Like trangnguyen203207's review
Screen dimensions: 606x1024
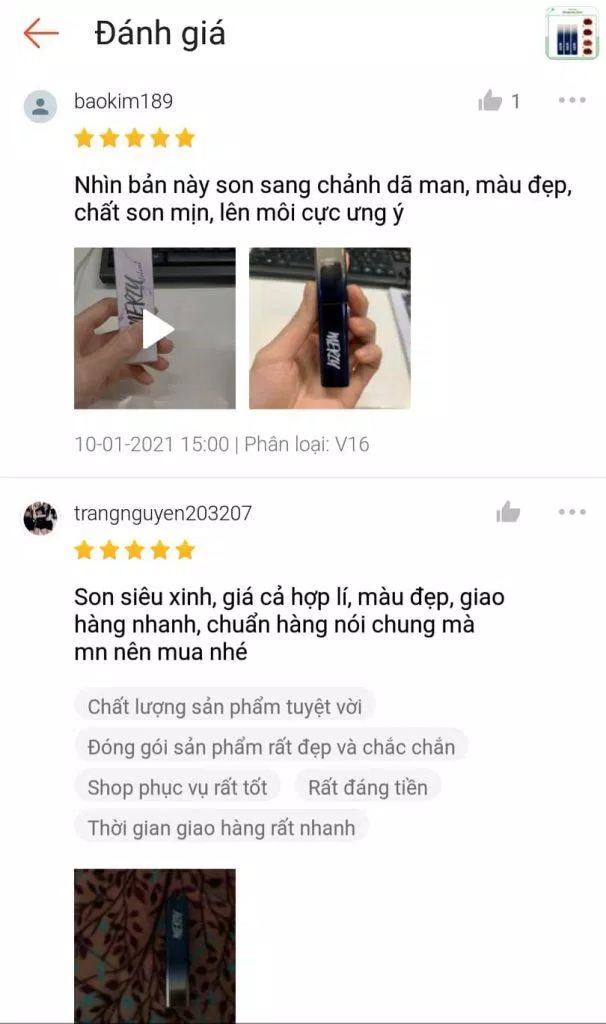pyautogui.click(x=508, y=513)
